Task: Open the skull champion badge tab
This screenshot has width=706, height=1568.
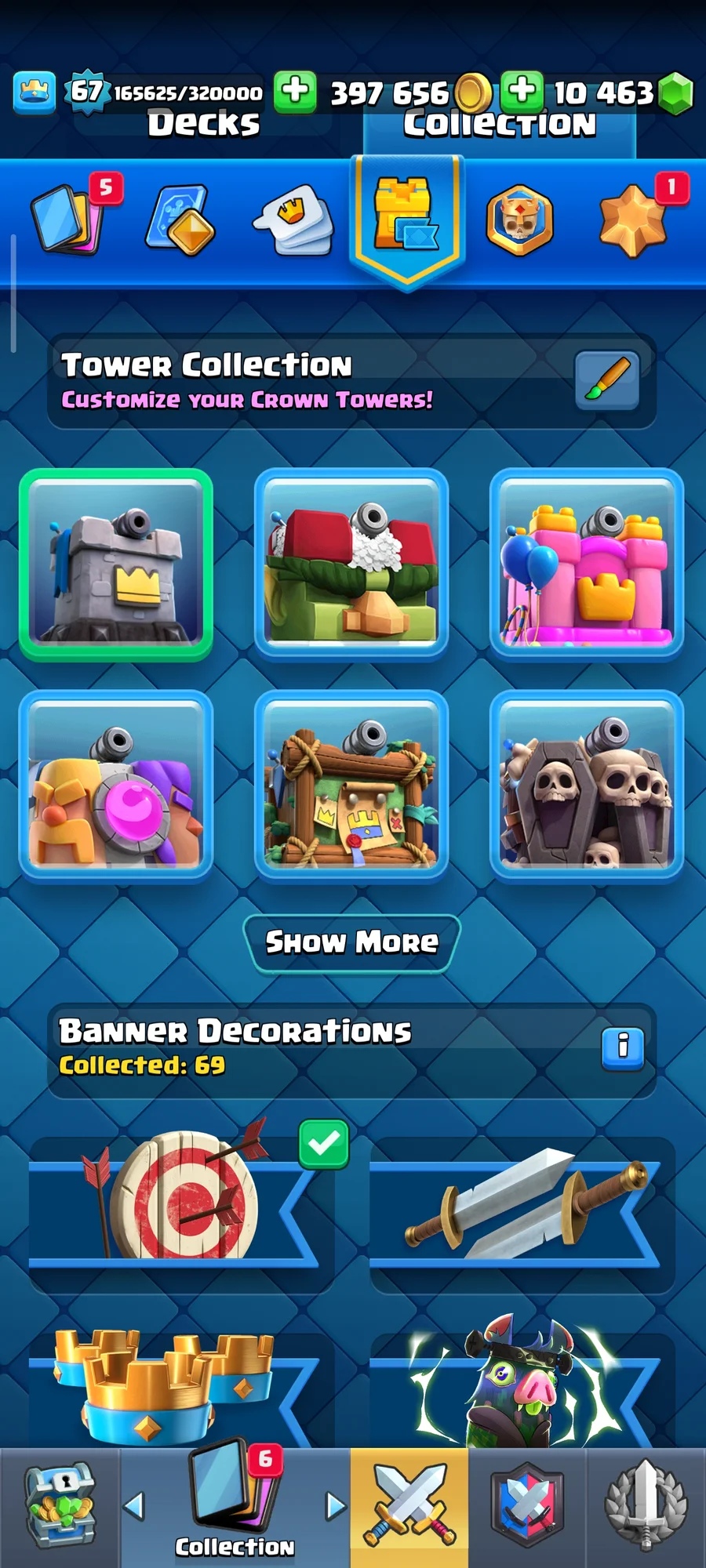Action: pyautogui.click(x=519, y=220)
